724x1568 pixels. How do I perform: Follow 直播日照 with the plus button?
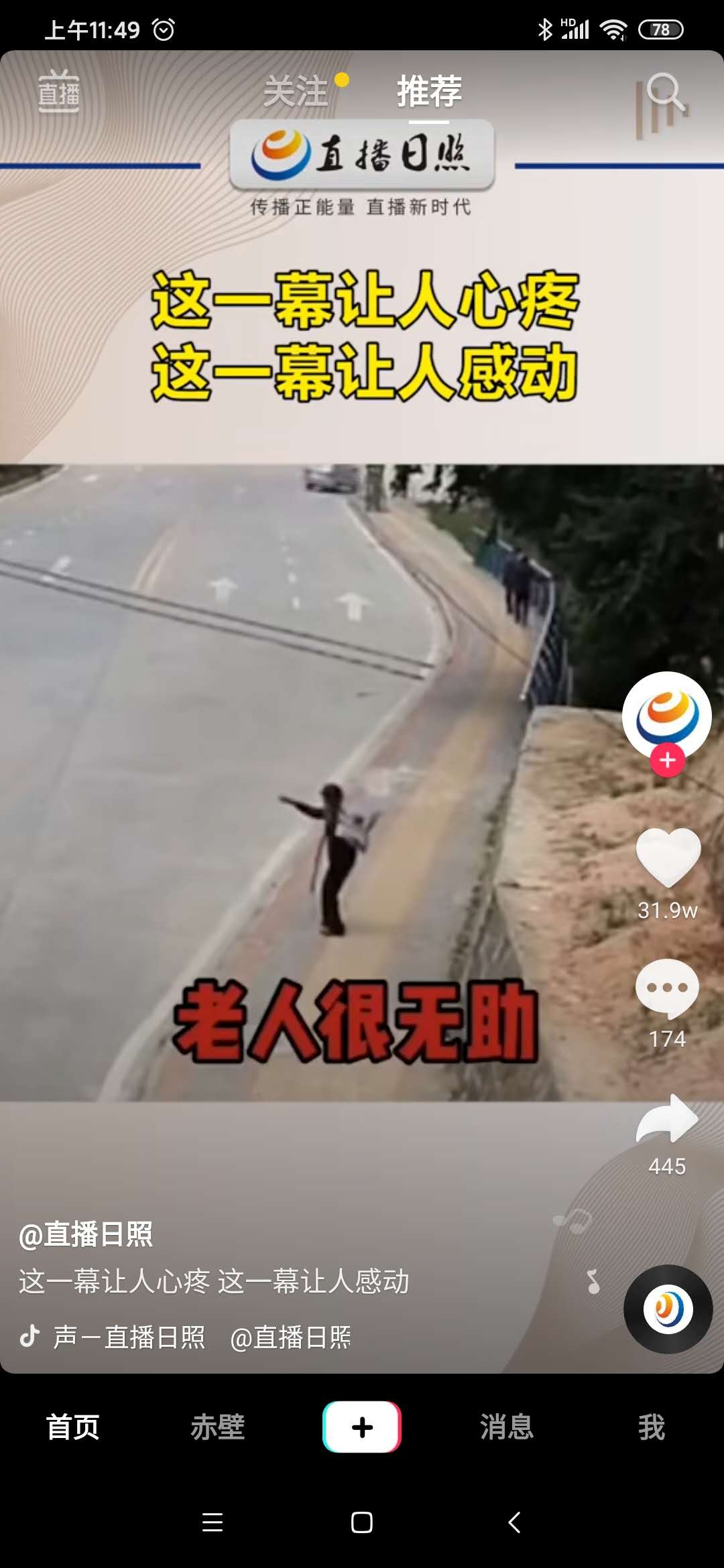pyautogui.click(x=667, y=761)
